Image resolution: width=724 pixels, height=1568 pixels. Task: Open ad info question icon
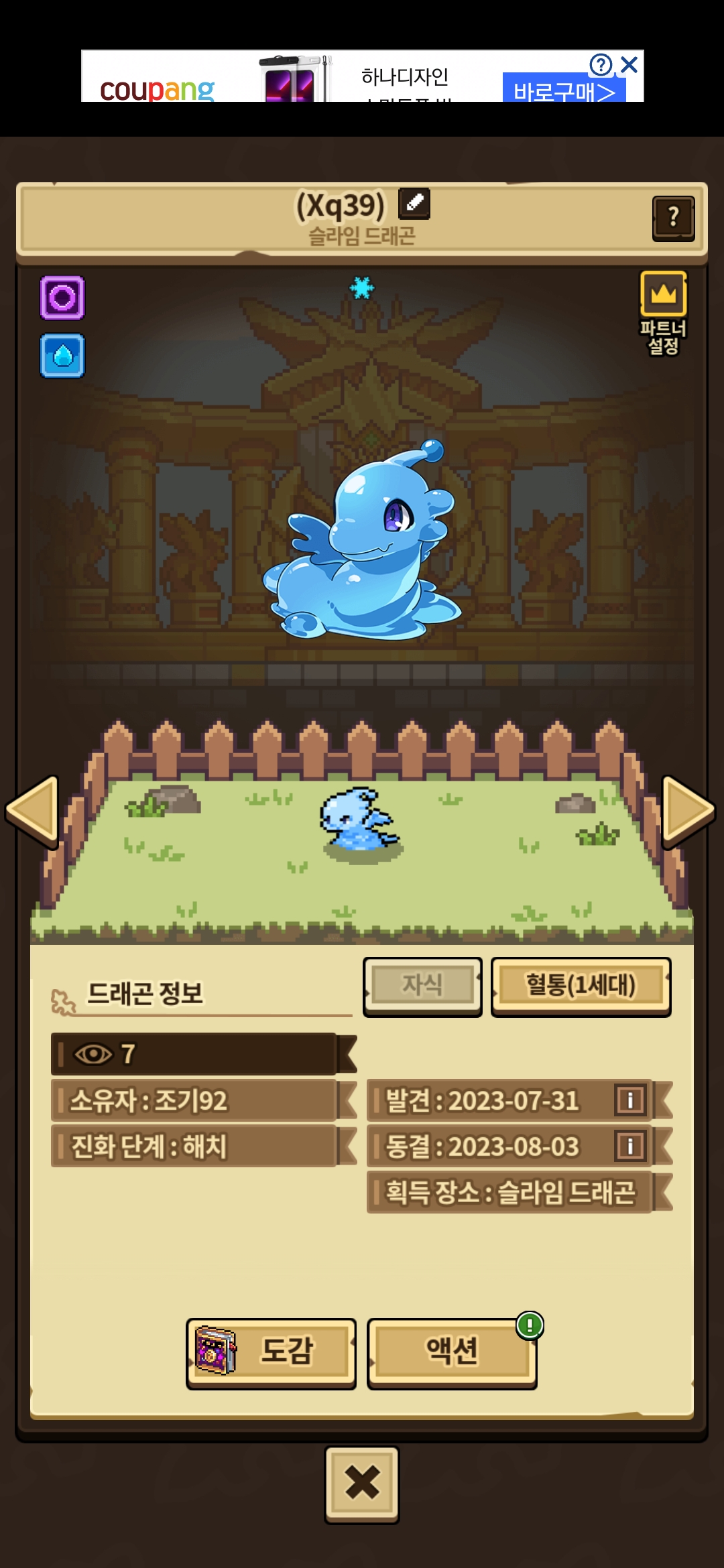pyautogui.click(x=600, y=65)
